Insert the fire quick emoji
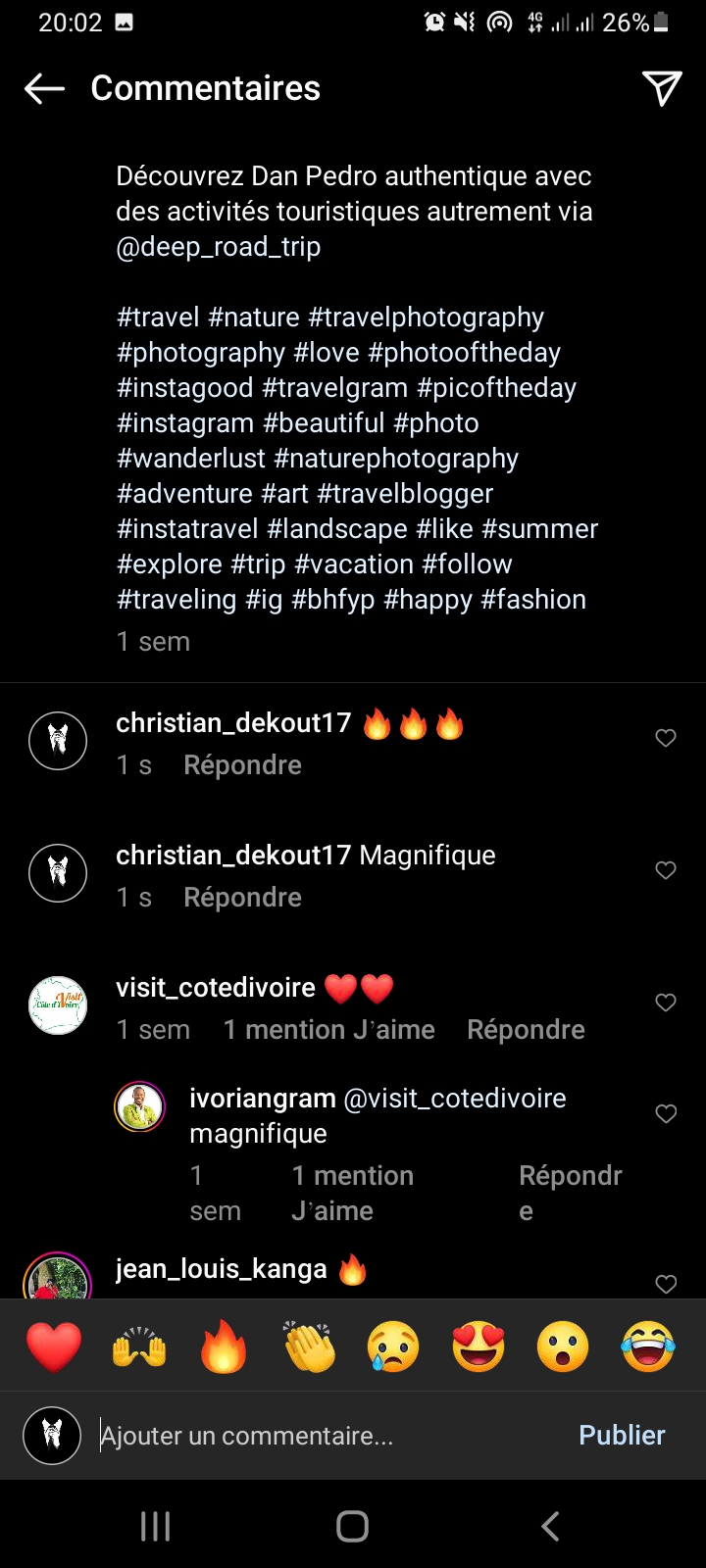The image size is (706, 1568). point(224,1346)
